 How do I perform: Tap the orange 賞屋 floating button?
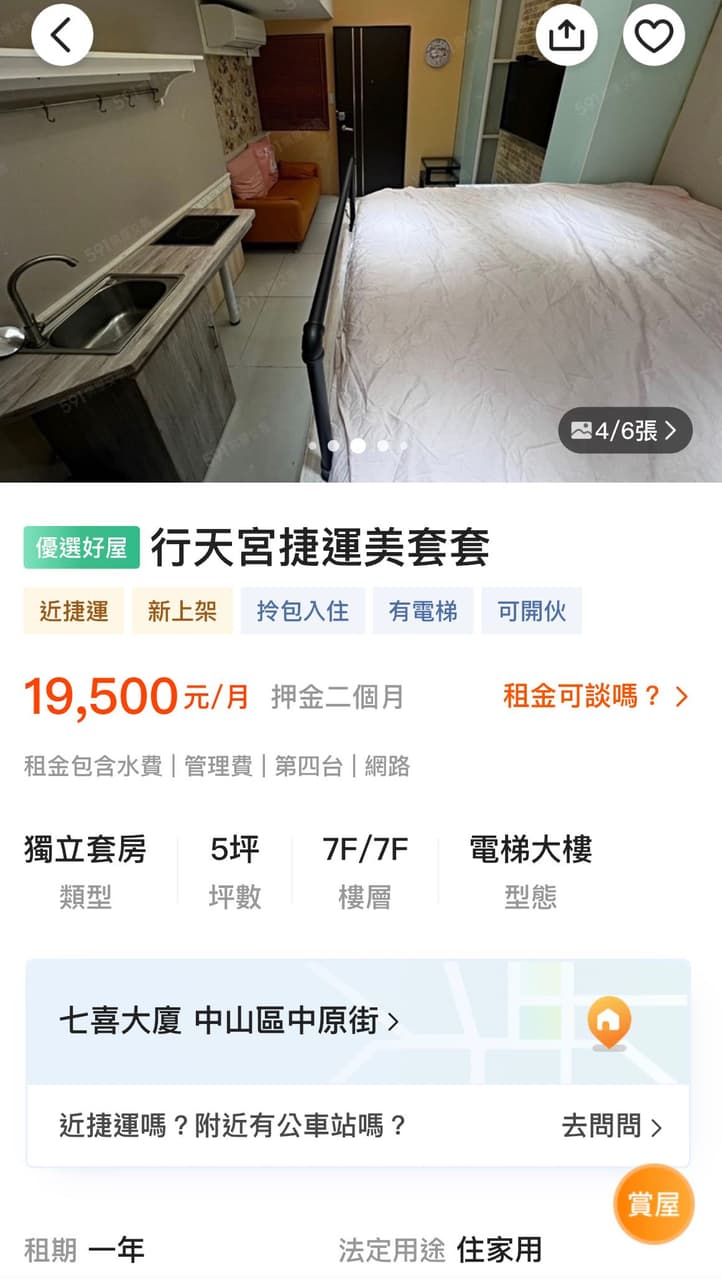pyautogui.click(x=654, y=1204)
